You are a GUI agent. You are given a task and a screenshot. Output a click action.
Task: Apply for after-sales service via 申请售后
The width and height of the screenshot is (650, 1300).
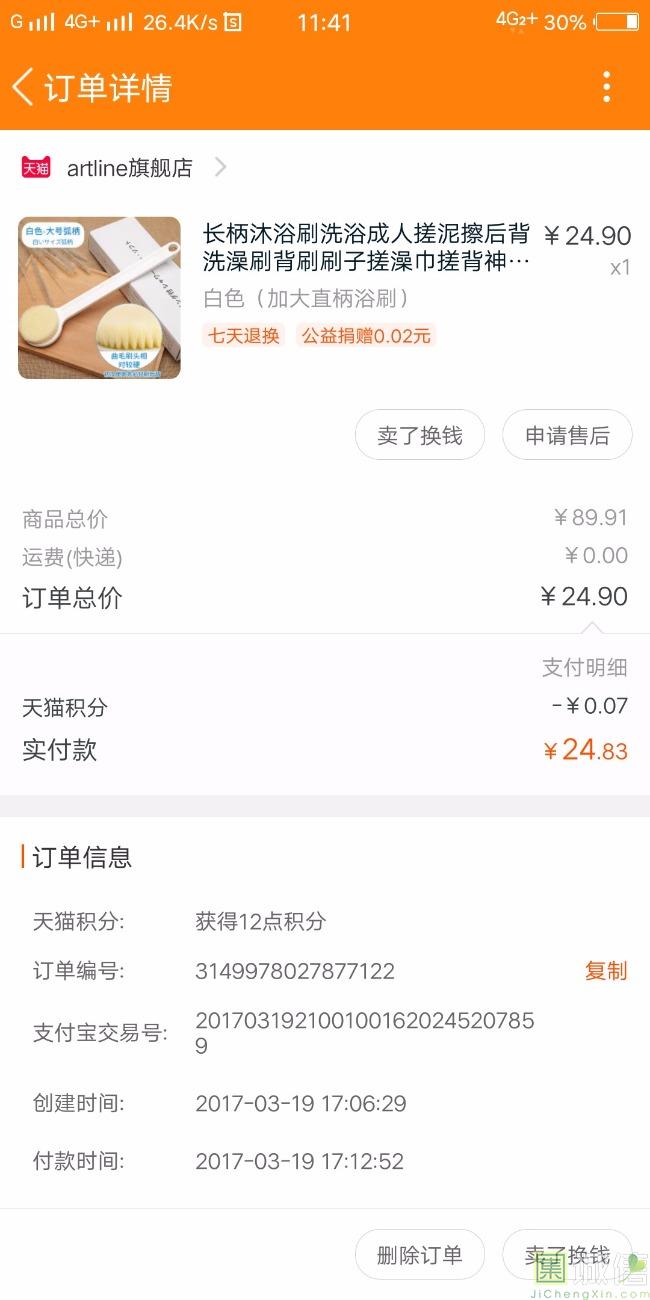pyautogui.click(x=567, y=436)
